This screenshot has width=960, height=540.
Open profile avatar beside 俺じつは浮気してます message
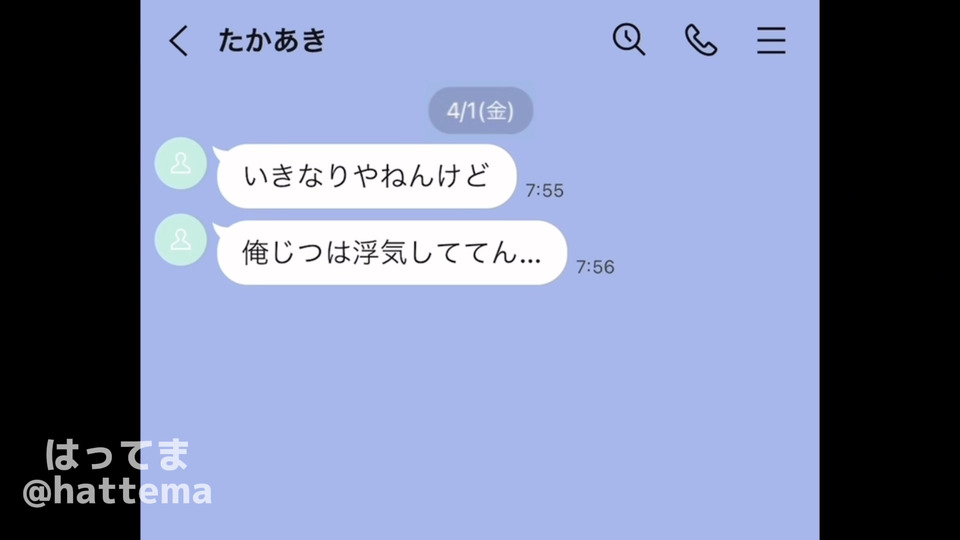[x=181, y=239]
